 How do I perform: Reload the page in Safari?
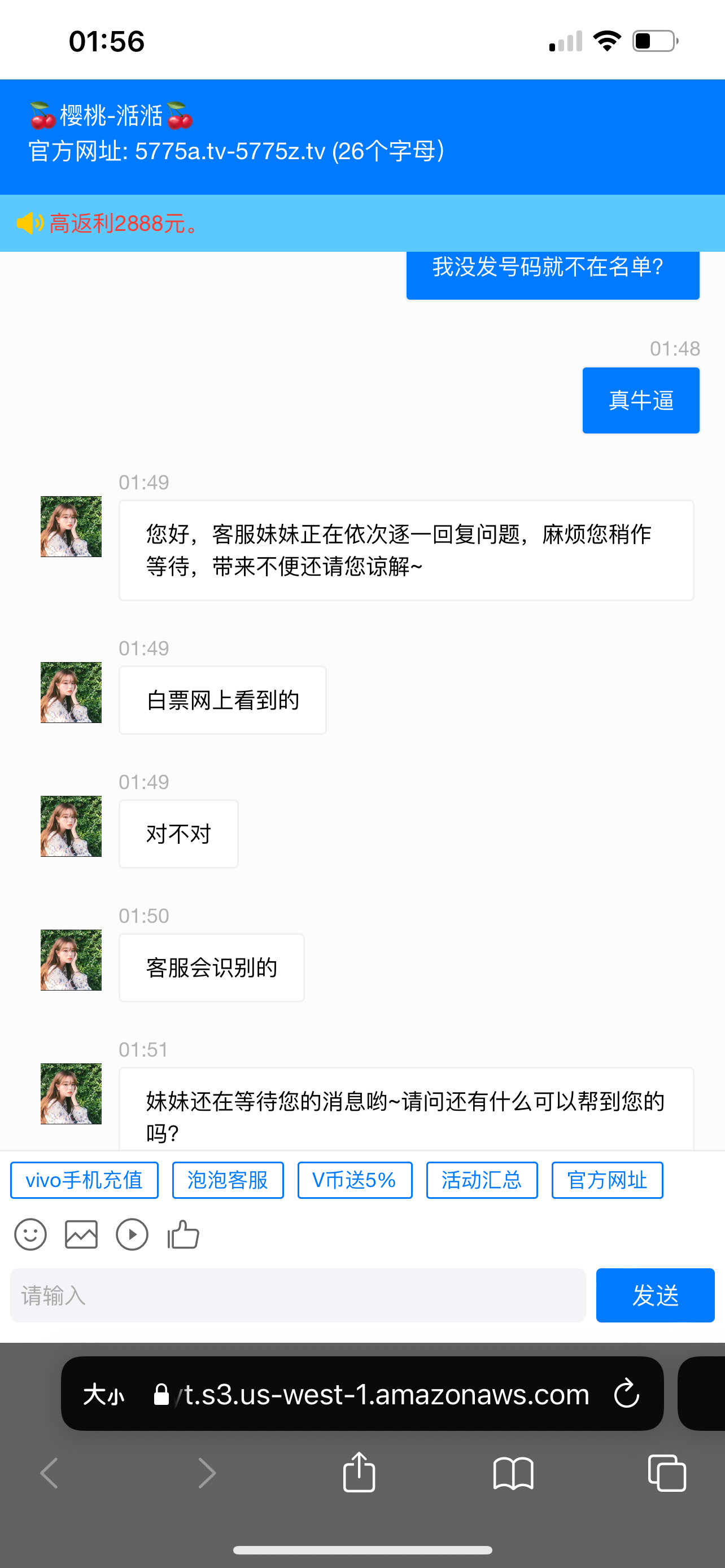pyautogui.click(x=626, y=1394)
